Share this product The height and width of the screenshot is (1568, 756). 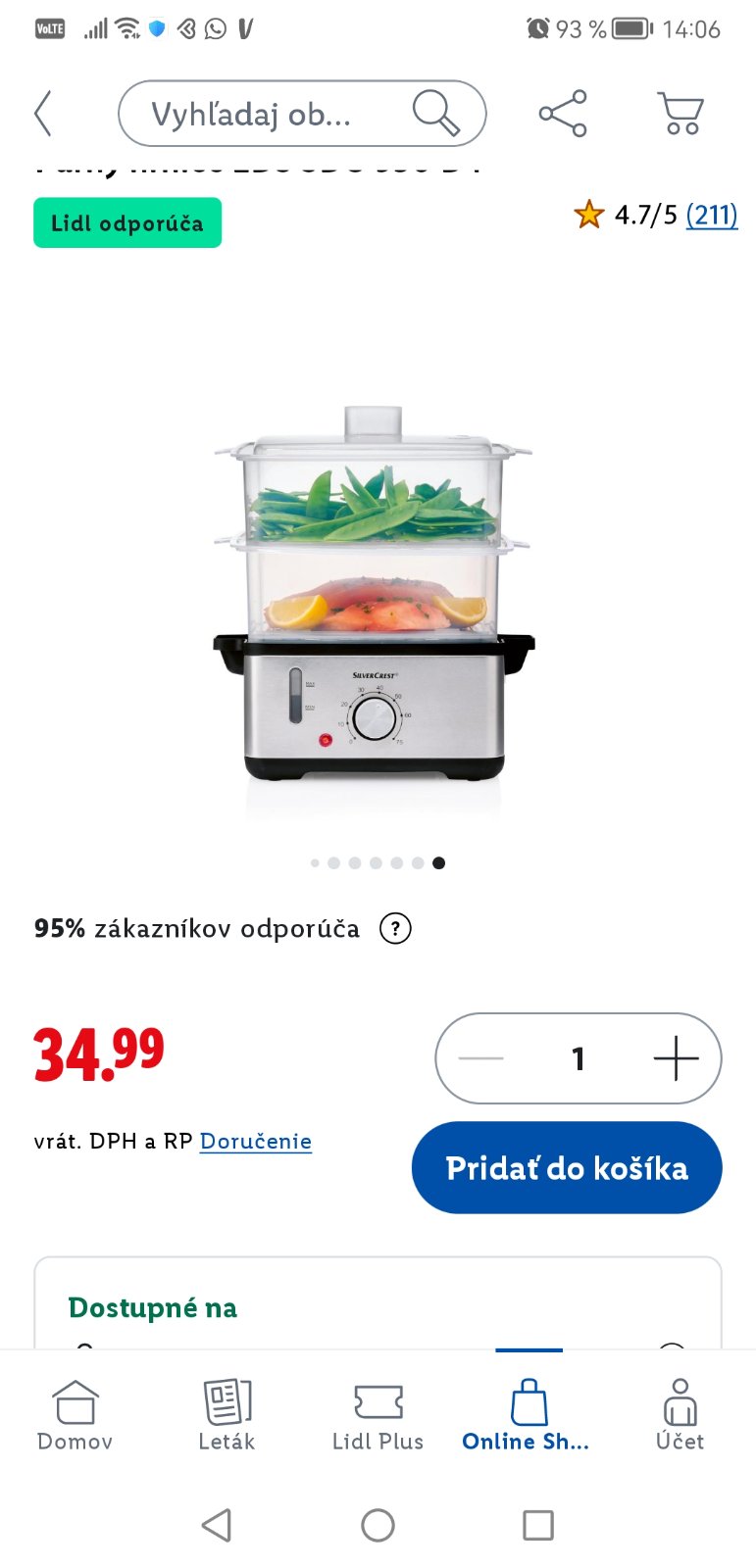tap(563, 114)
